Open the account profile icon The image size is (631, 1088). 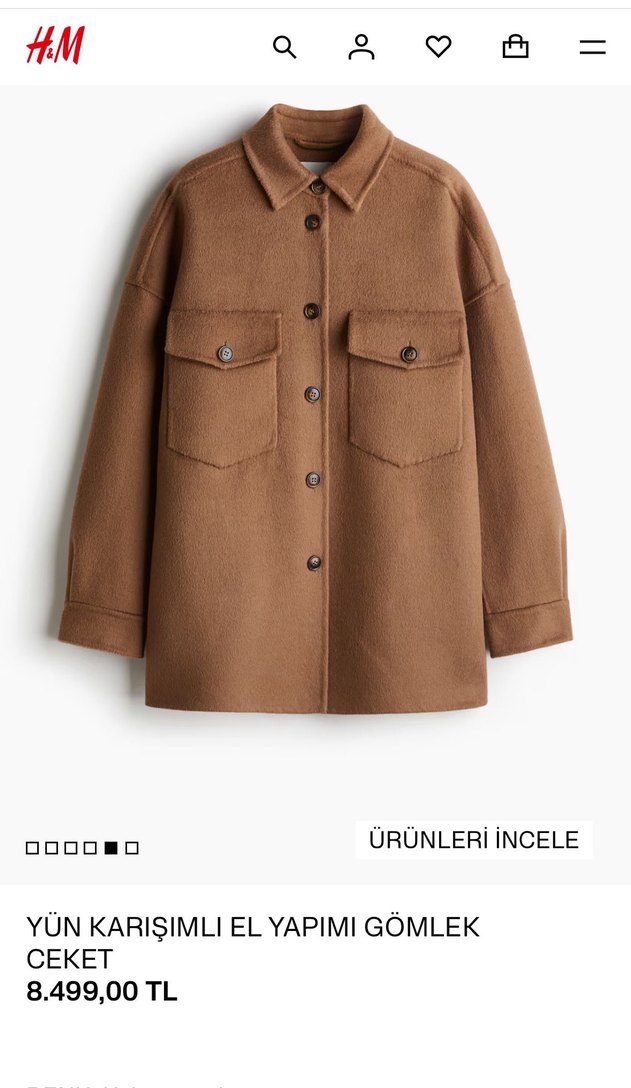[x=361, y=47]
